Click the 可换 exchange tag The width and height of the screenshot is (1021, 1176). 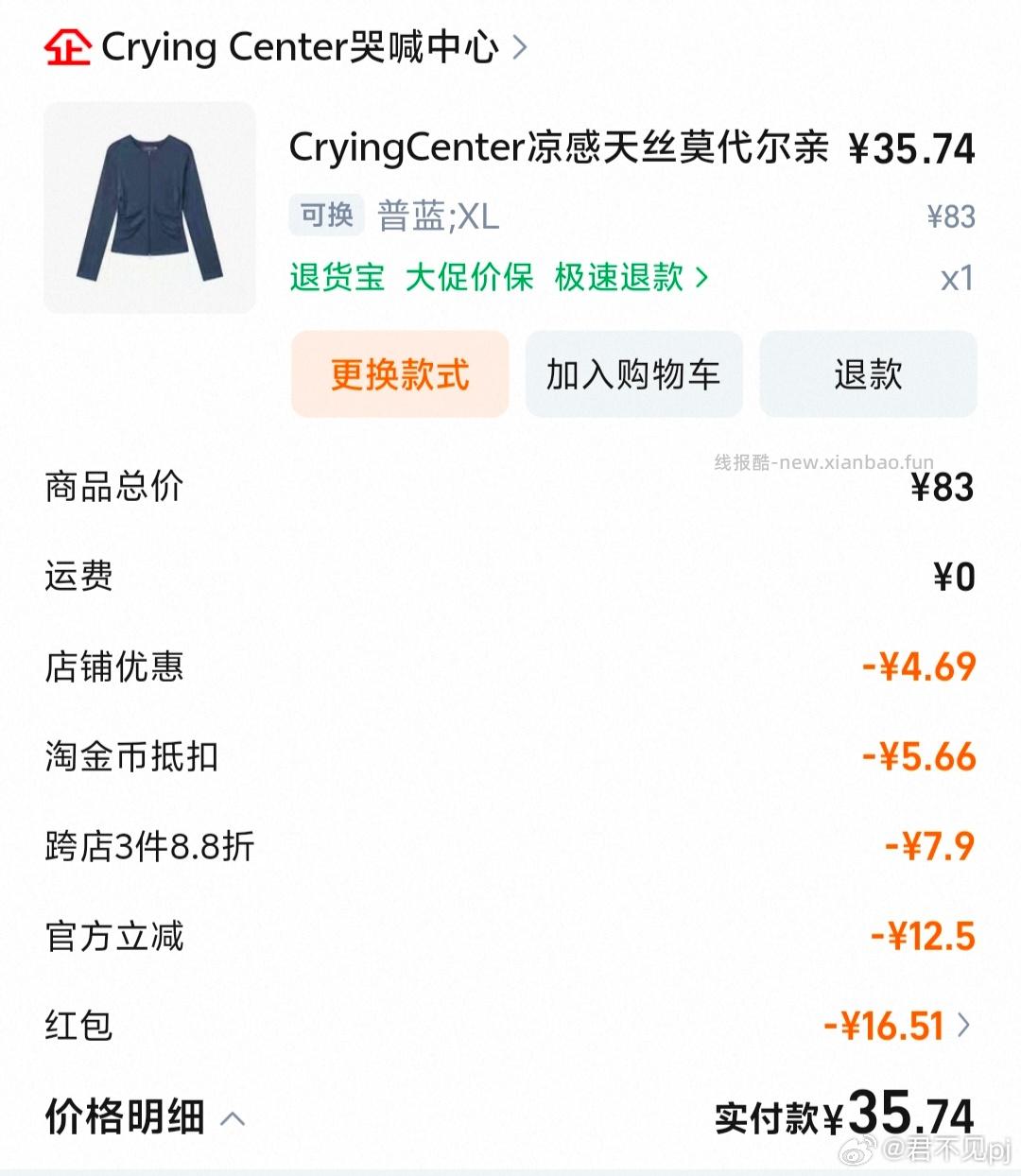[x=327, y=215]
